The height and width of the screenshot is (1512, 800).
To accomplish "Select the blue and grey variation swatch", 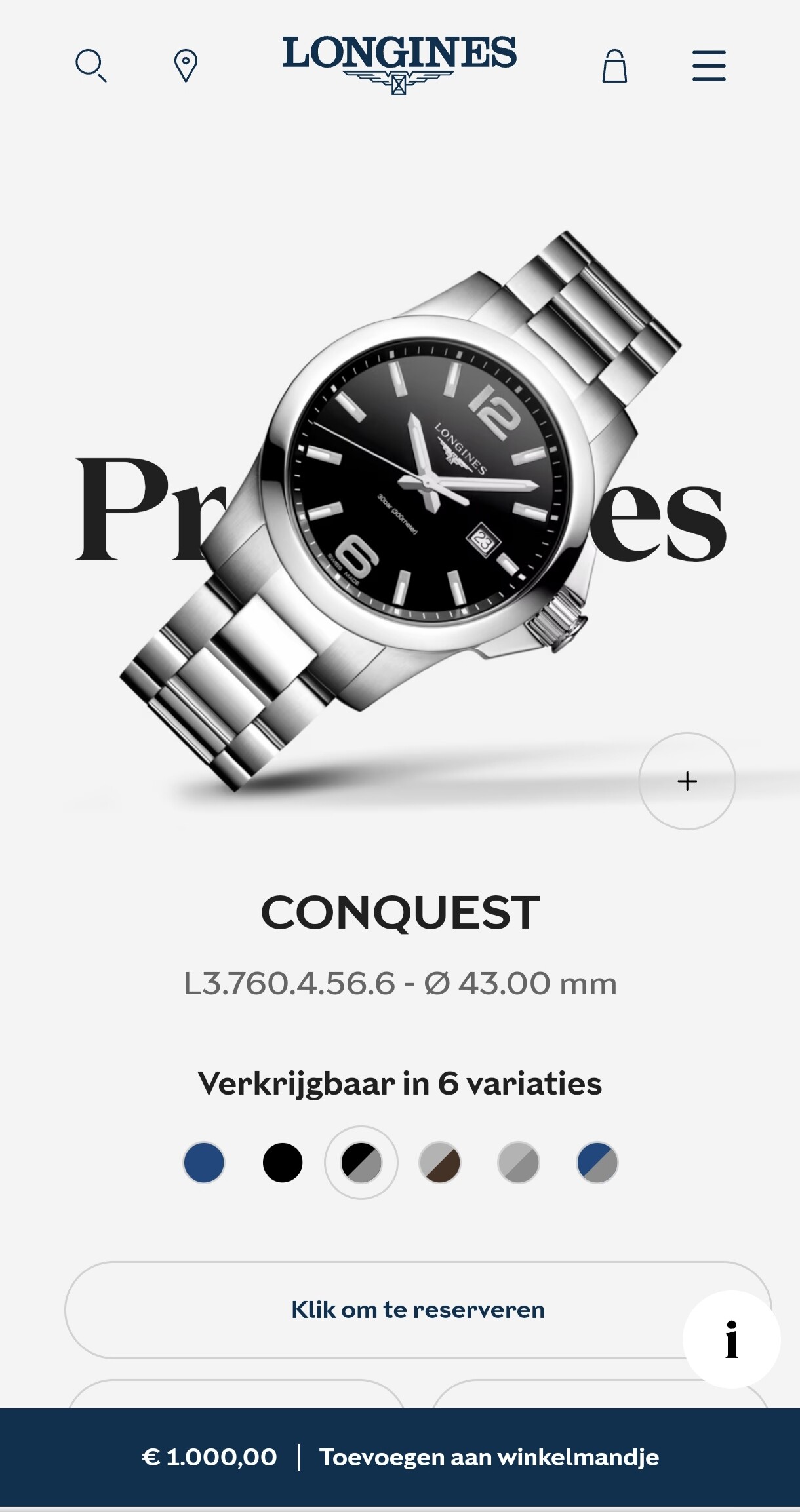I will tap(597, 1163).
